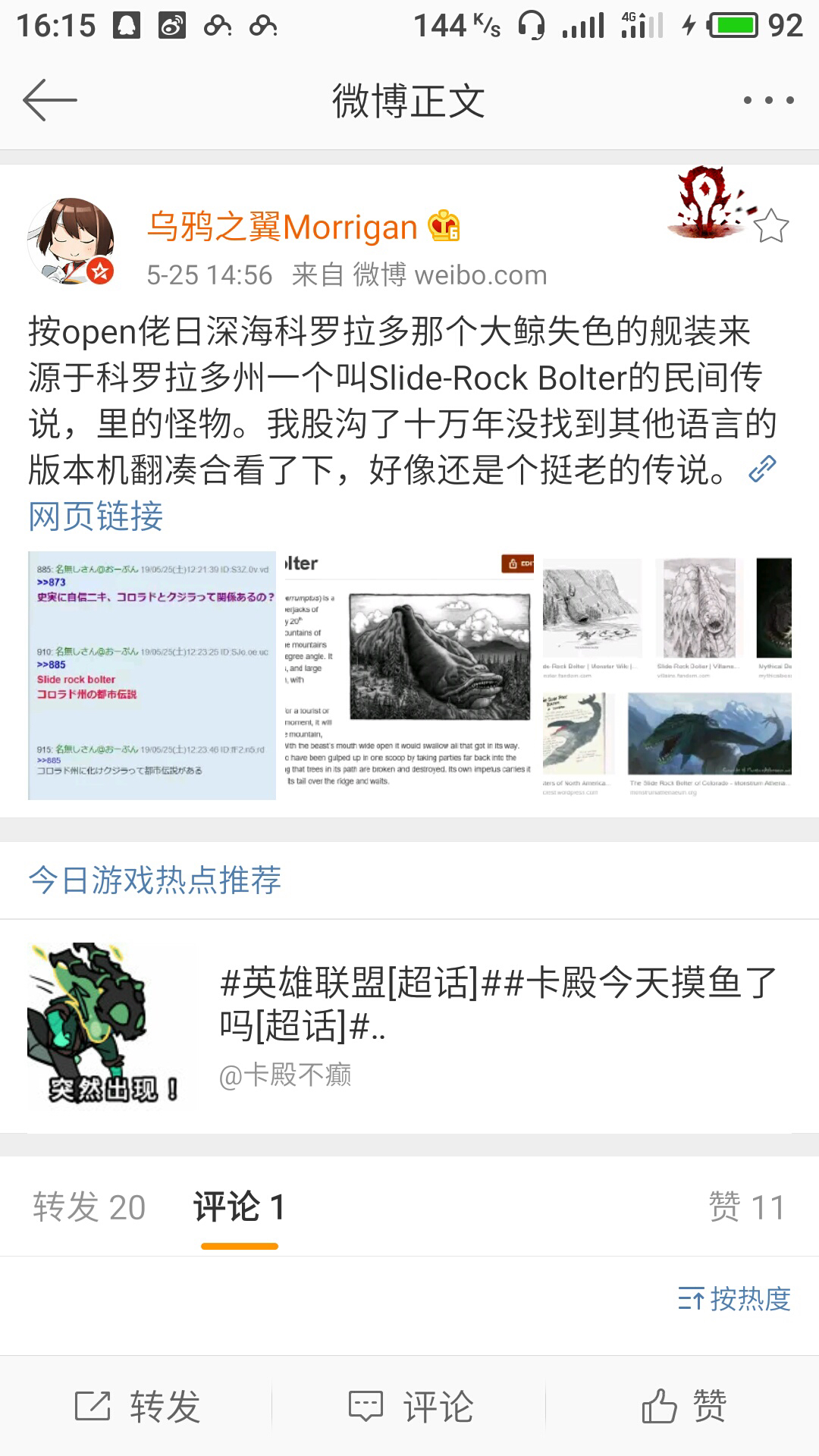Select the 微博正文 title bar
This screenshot has width=819, height=1456.
[x=409, y=99]
